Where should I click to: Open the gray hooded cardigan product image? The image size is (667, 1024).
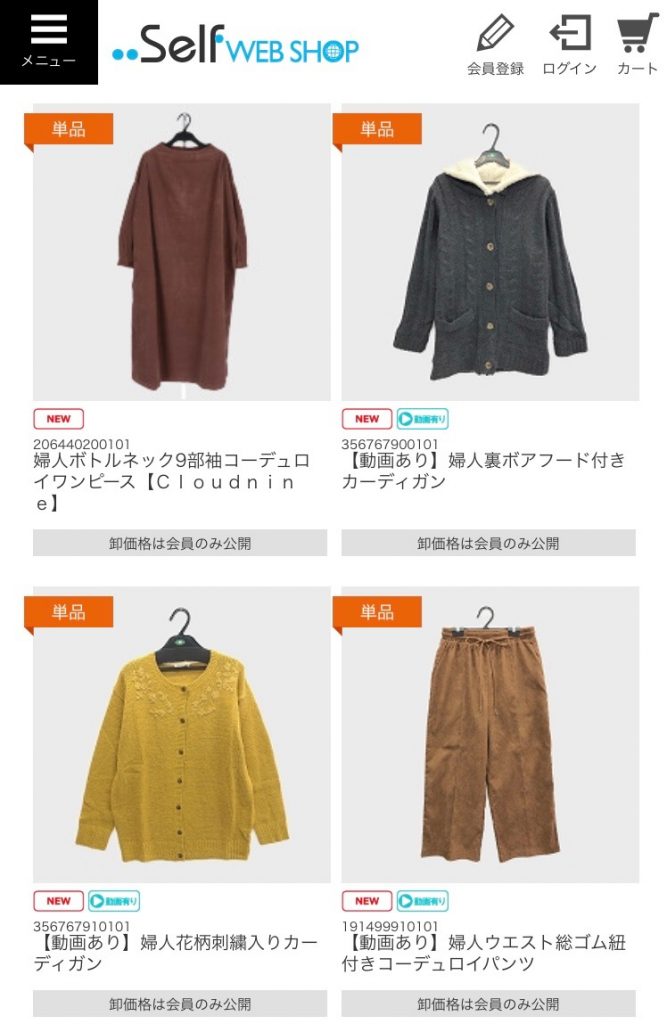489,252
